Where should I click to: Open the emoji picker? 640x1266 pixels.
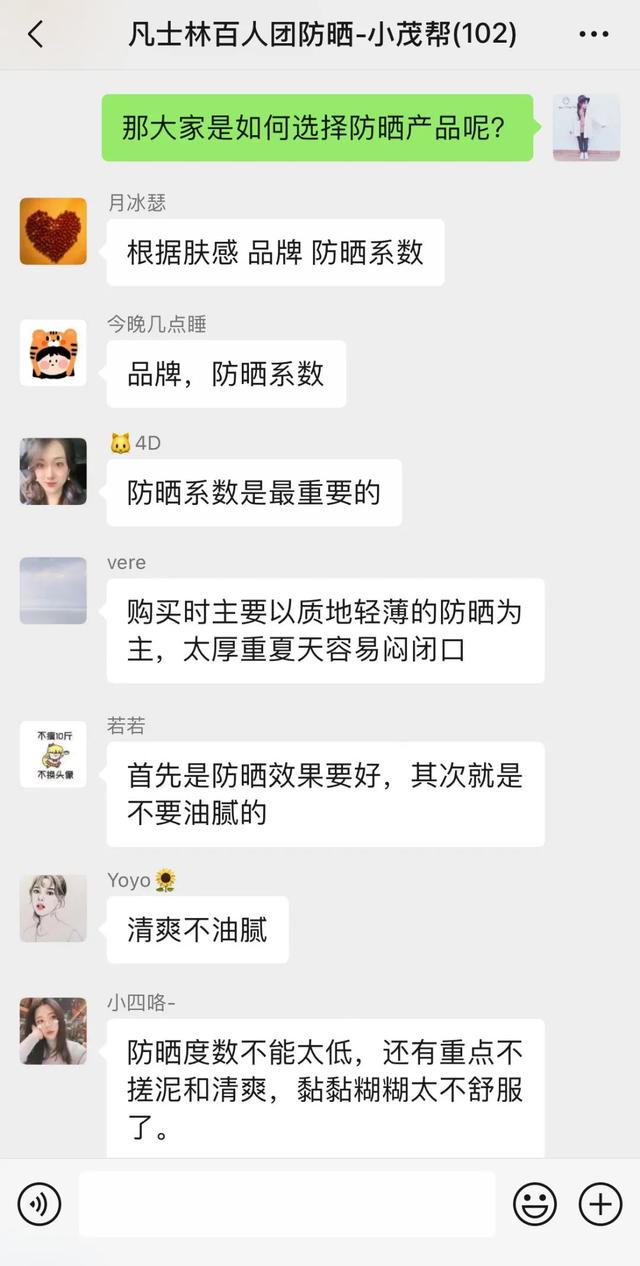point(535,1204)
